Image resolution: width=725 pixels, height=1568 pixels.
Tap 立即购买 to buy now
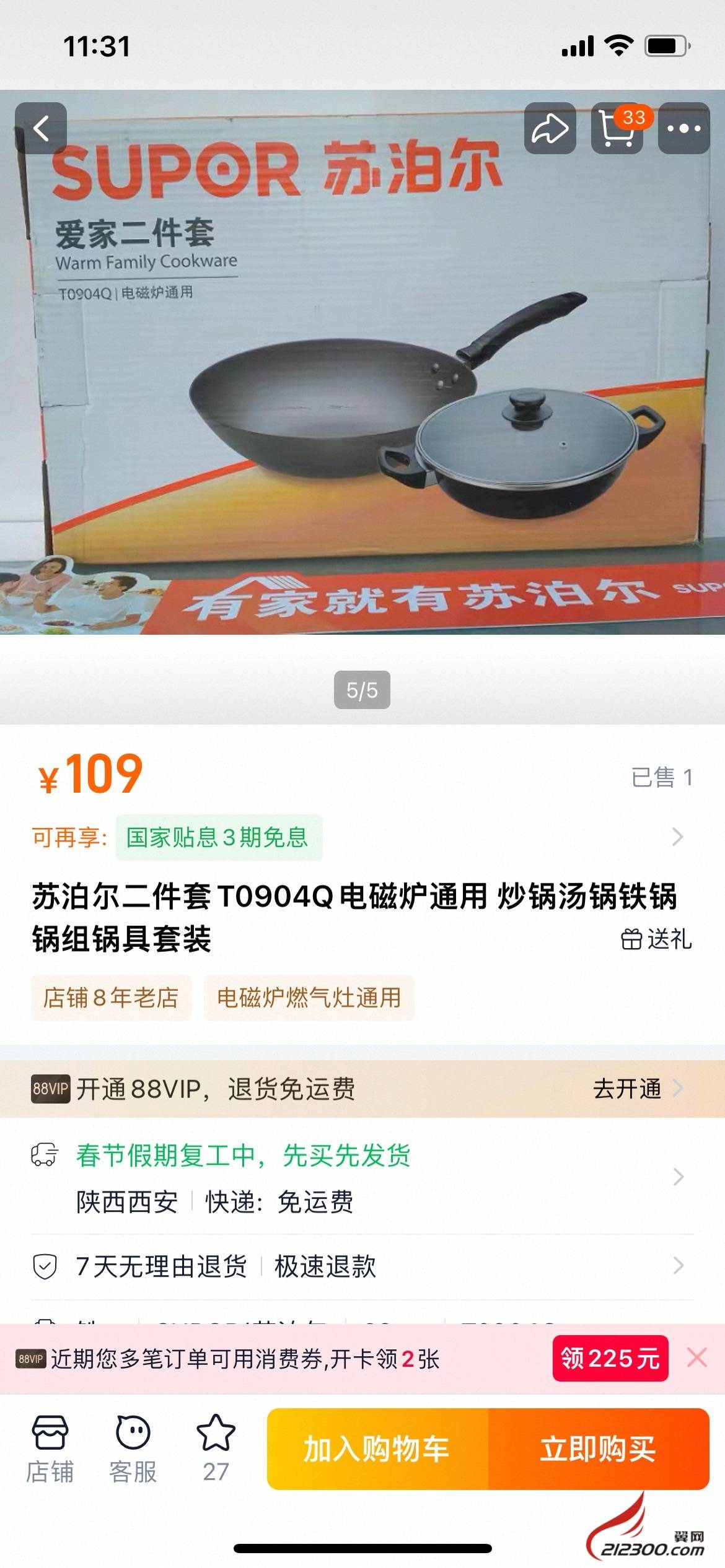(598, 1448)
